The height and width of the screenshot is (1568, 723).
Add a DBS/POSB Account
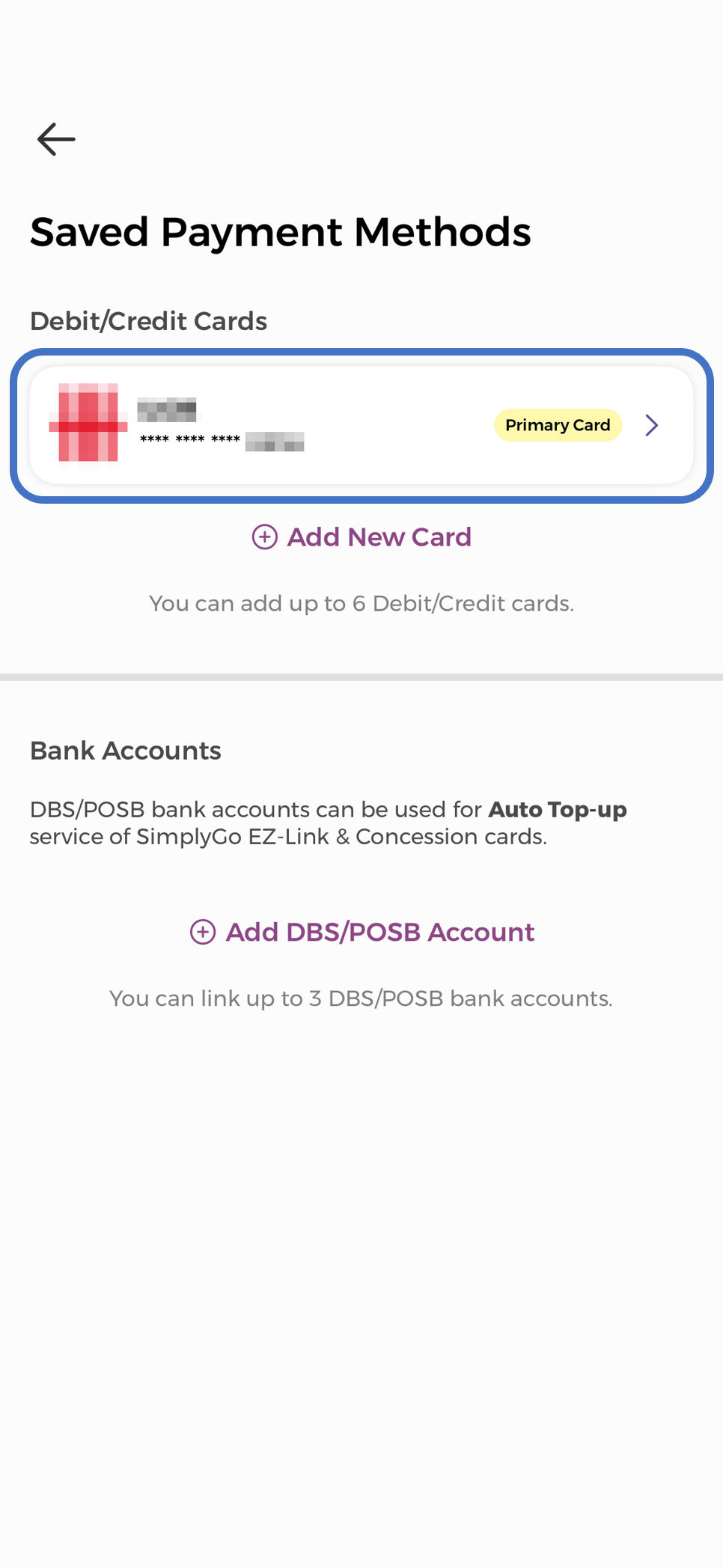tap(361, 932)
